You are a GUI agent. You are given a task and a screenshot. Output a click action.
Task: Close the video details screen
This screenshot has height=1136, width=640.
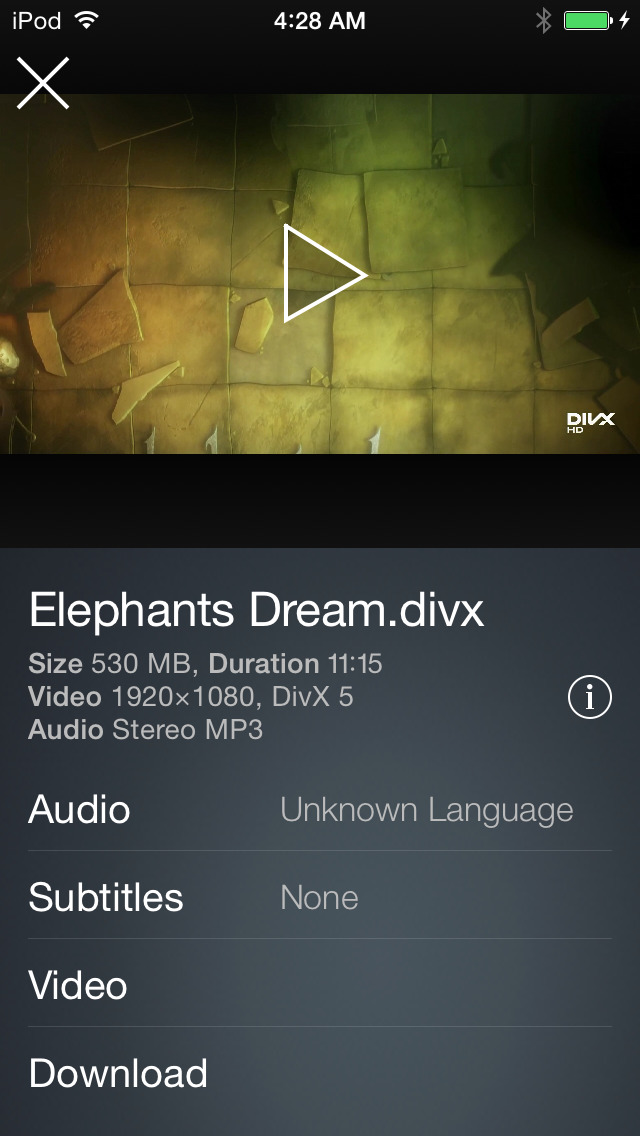coord(43,83)
